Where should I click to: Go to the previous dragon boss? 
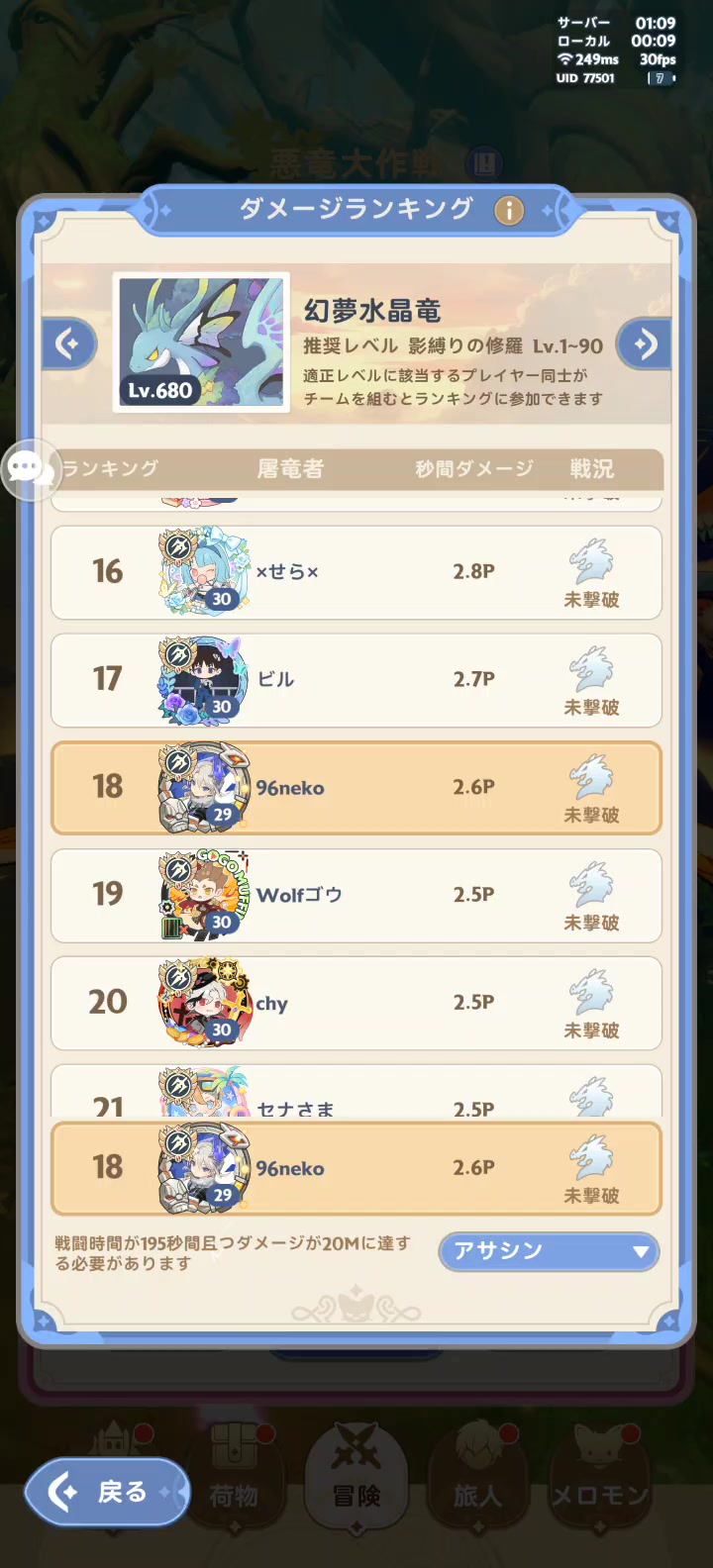coord(68,344)
